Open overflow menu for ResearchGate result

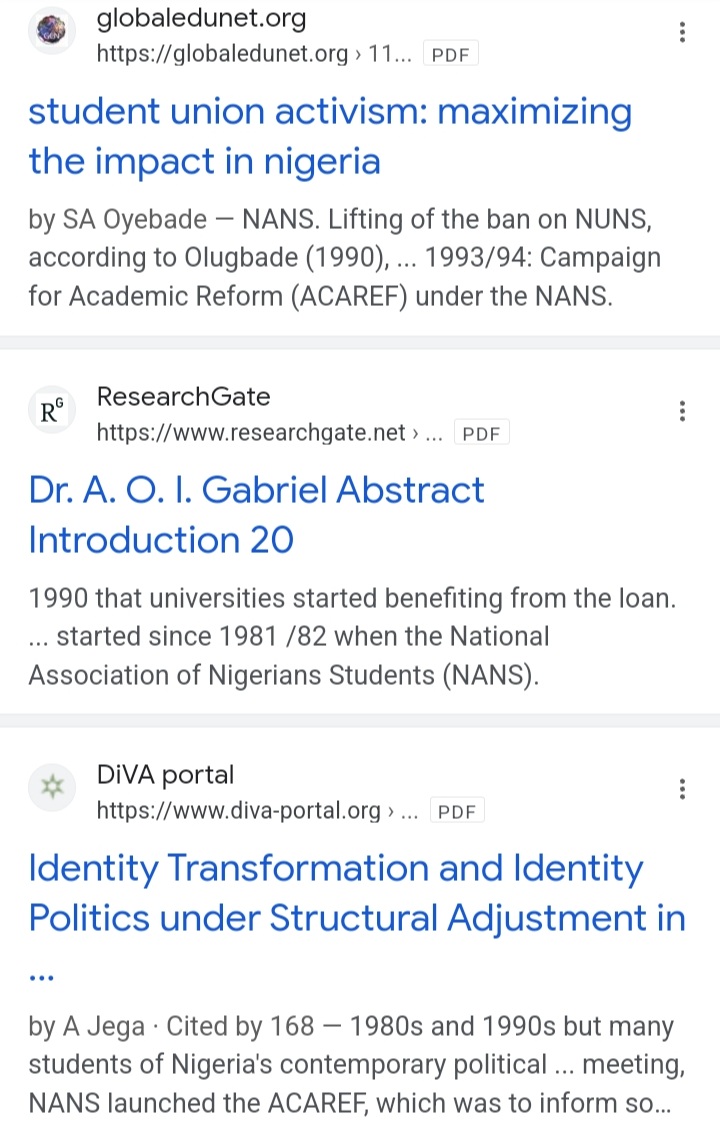pos(682,411)
